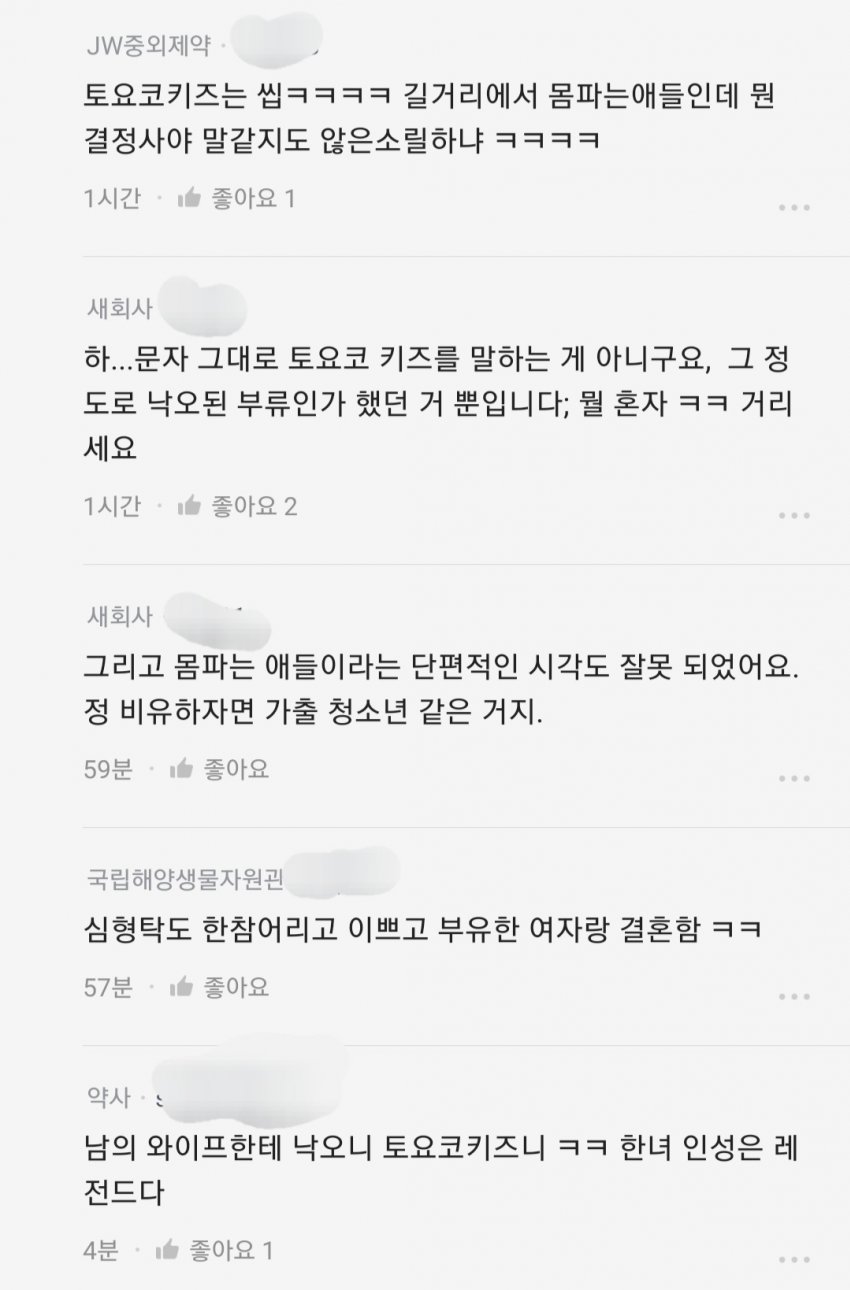Image resolution: width=850 pixels, height=1290 pixels.
Task: Open more options on JW중외제약 comment
Action: click(x=793, y=208)
